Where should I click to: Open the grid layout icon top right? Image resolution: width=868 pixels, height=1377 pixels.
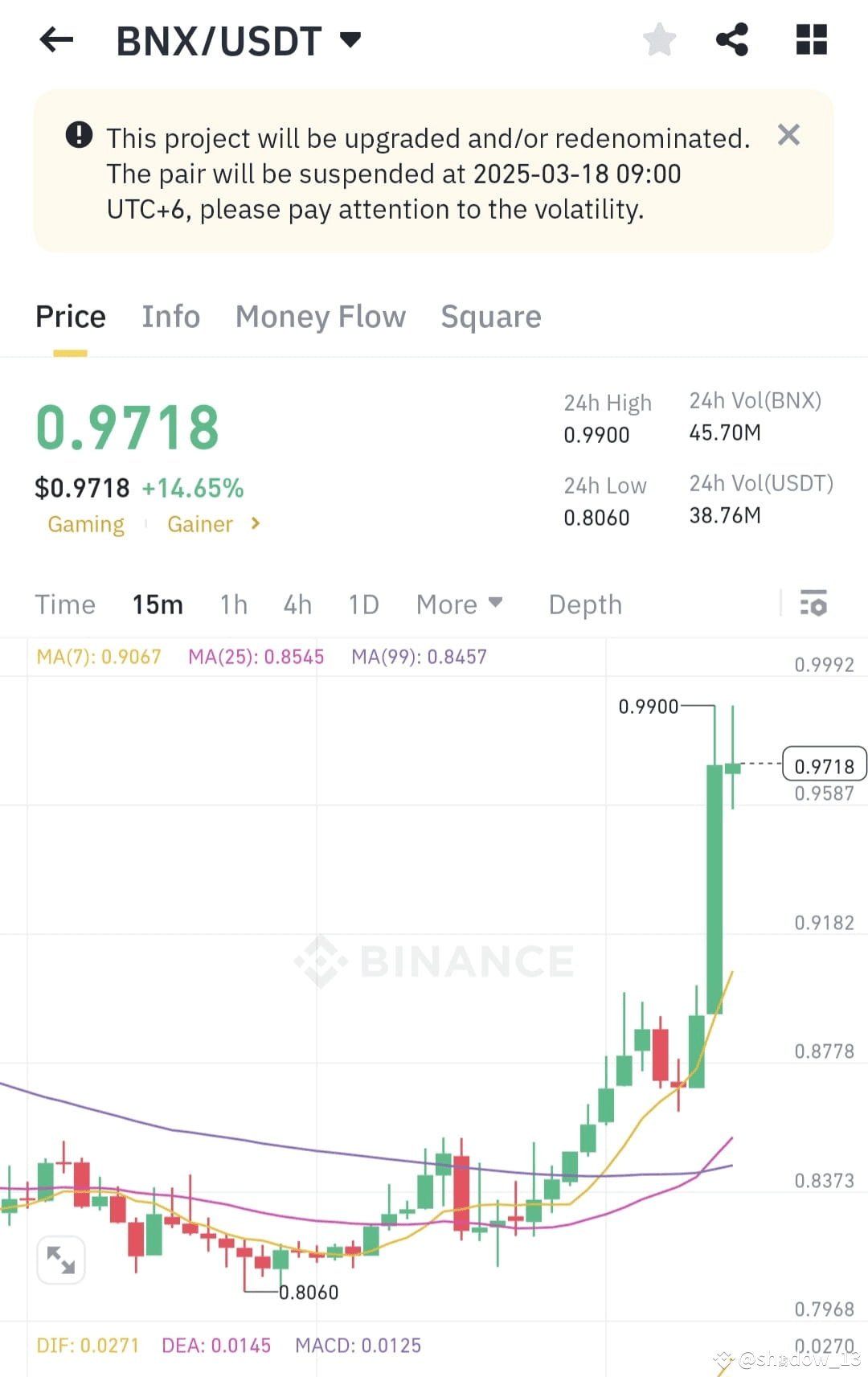[811, 39]
